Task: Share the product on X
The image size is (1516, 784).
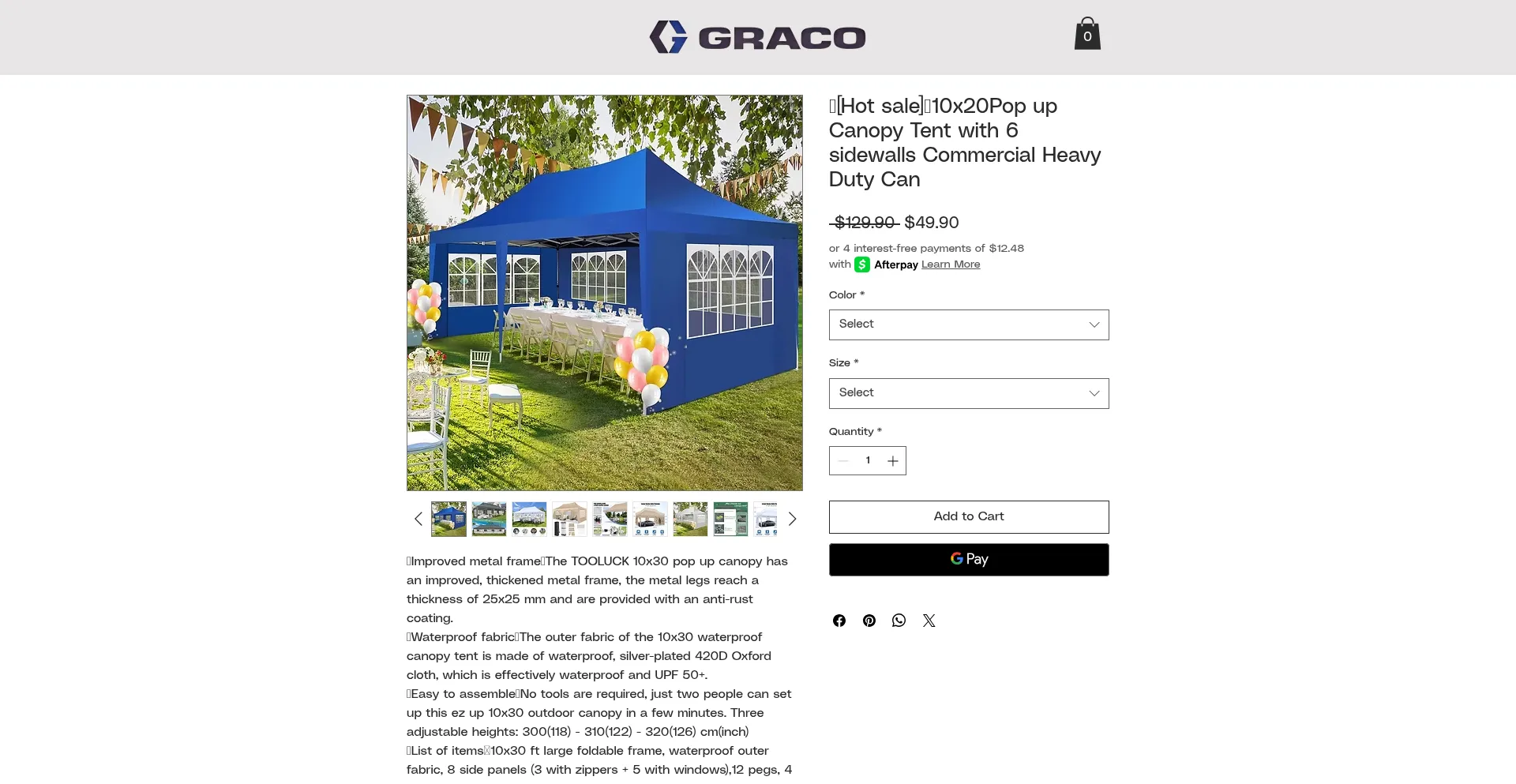Action: (x=929, y=621)
